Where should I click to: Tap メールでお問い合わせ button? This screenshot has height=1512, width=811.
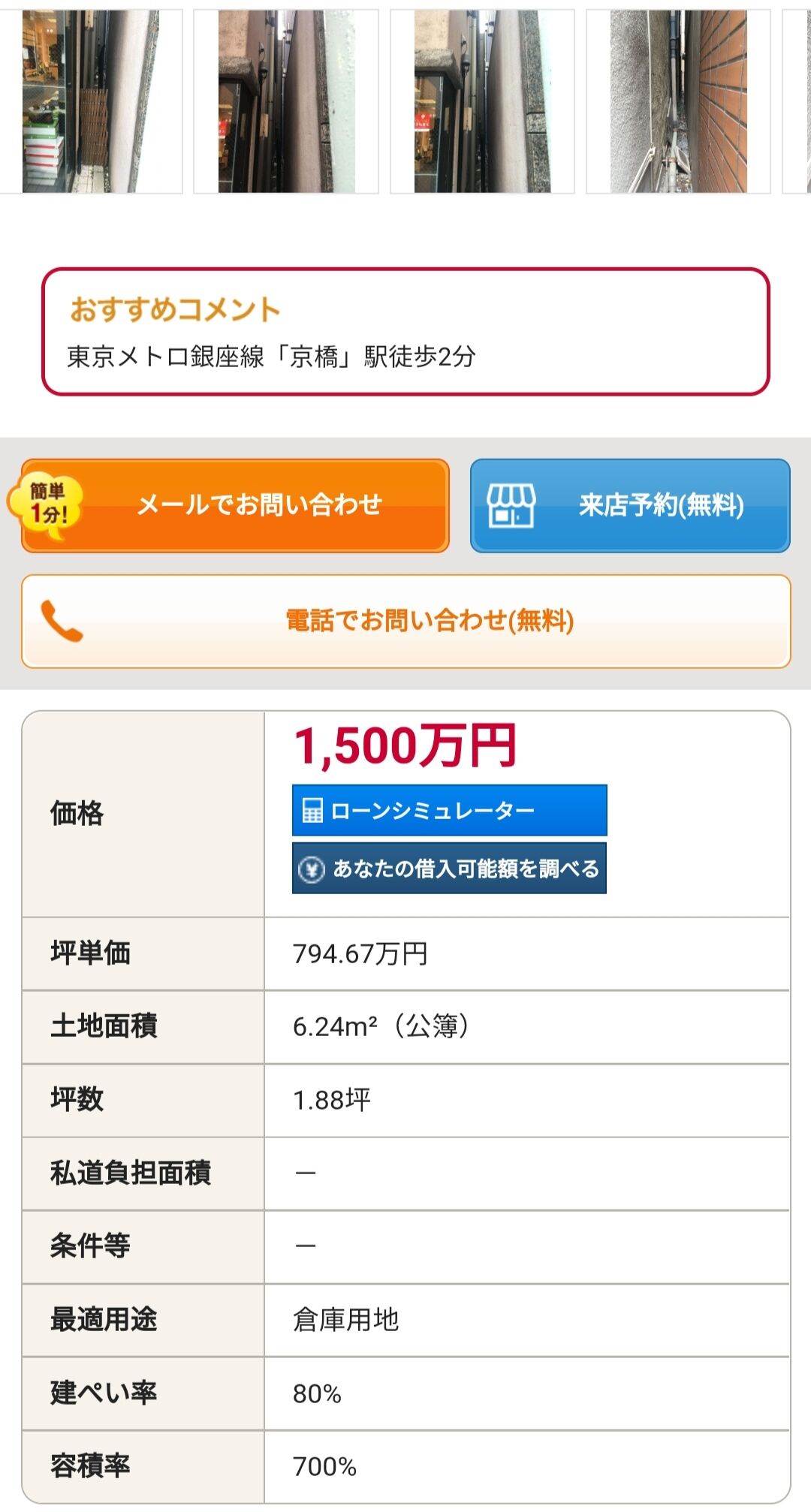point(235,505)
